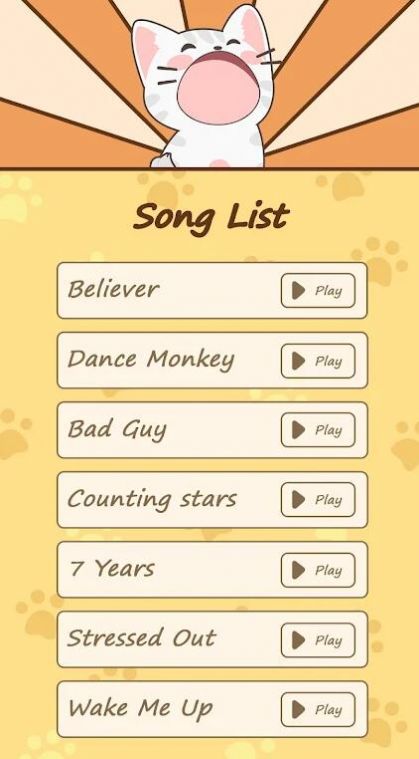Hit the Play button for 7 Years
419x759 pixels.
click(318, 570)
